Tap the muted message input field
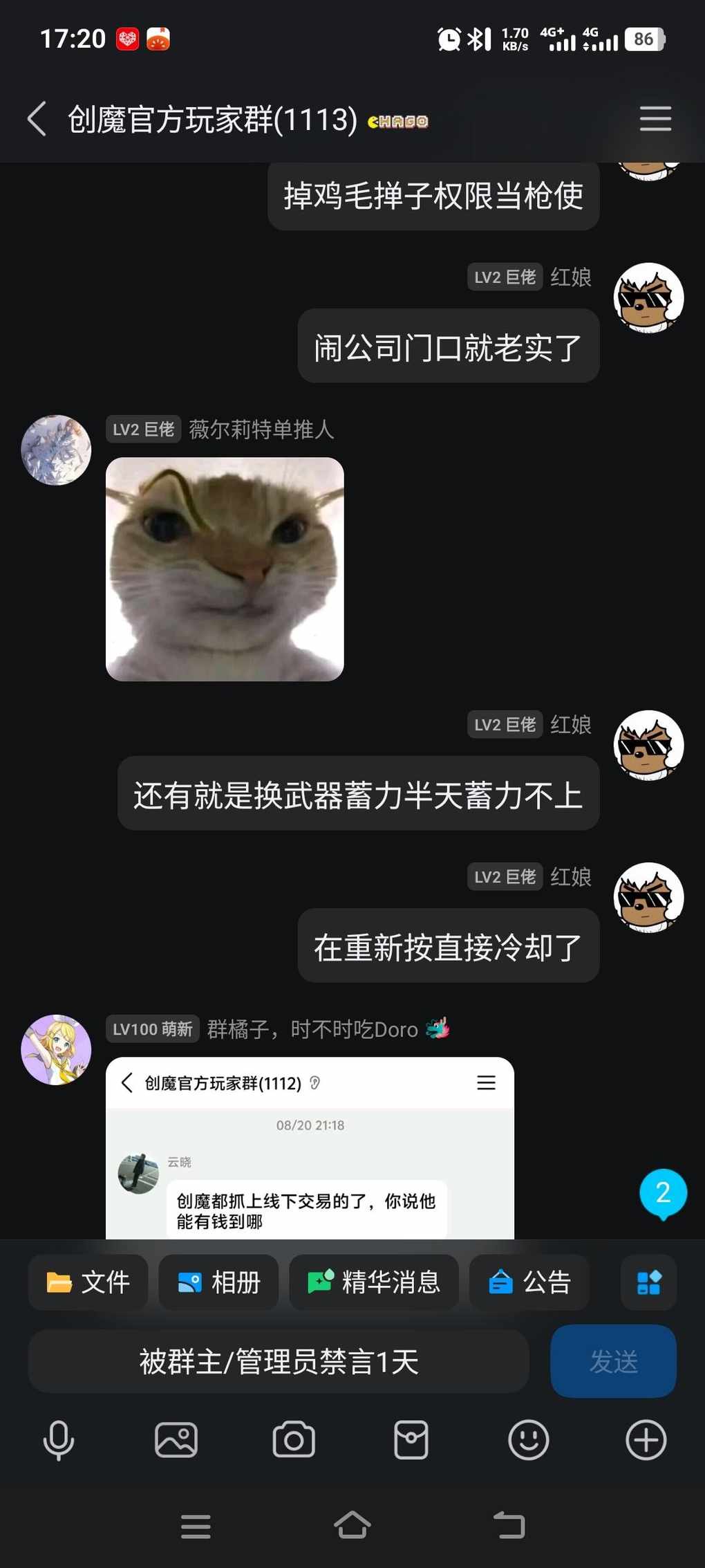Screen dimensions: 705x1568 (279, 1361)
